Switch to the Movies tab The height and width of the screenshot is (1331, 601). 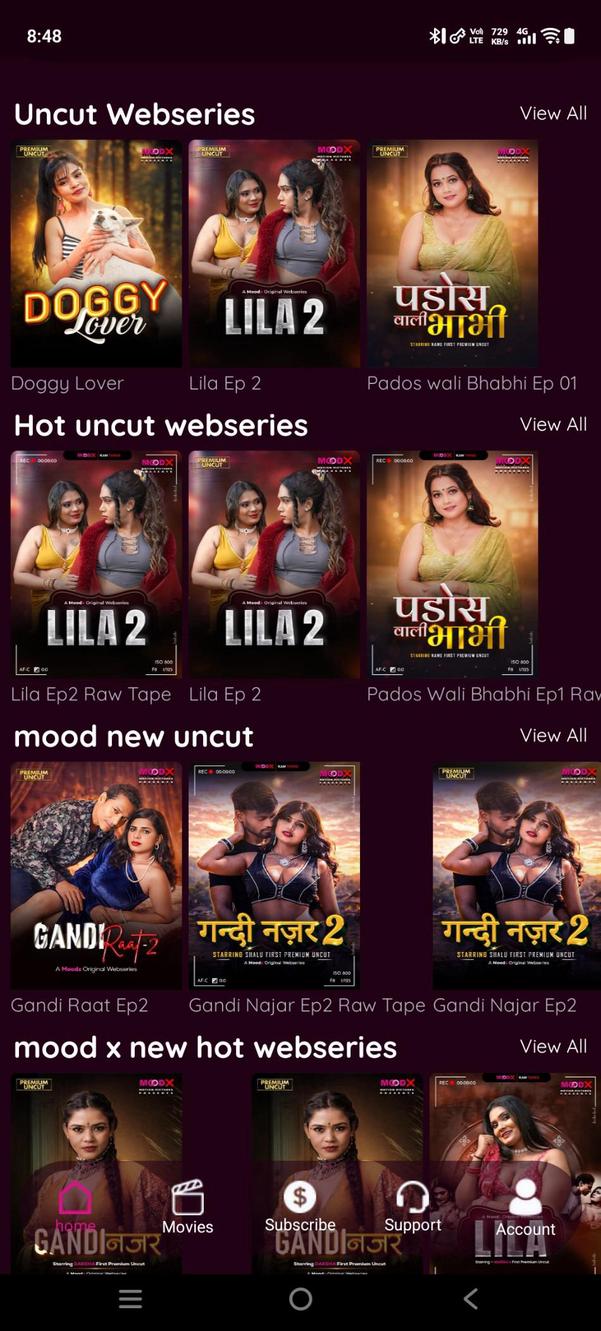point(188,1207)
